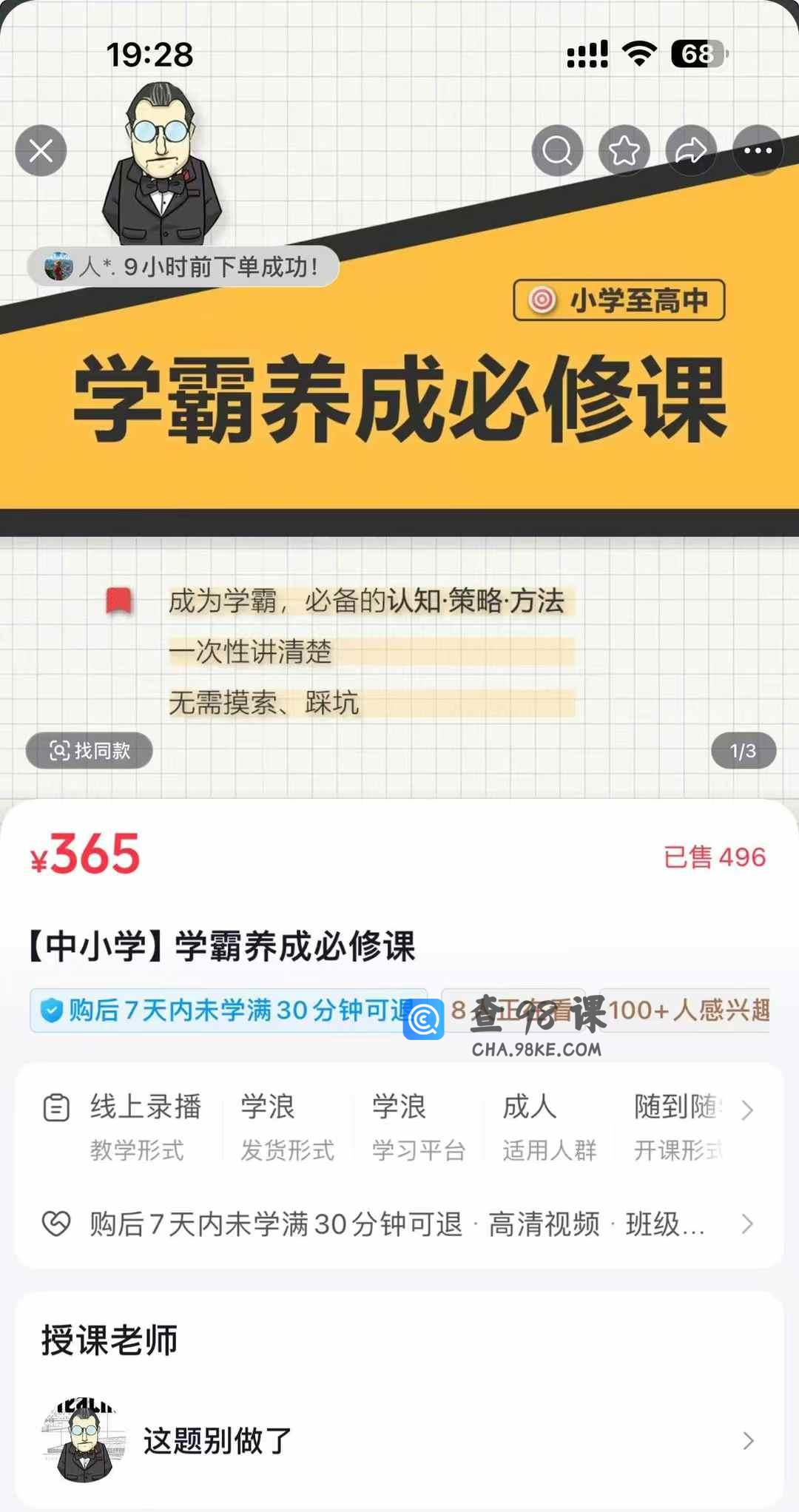This screenshot has width=799, height=1512.
Task: Open the search icon
Action: [x=557, y=151]
